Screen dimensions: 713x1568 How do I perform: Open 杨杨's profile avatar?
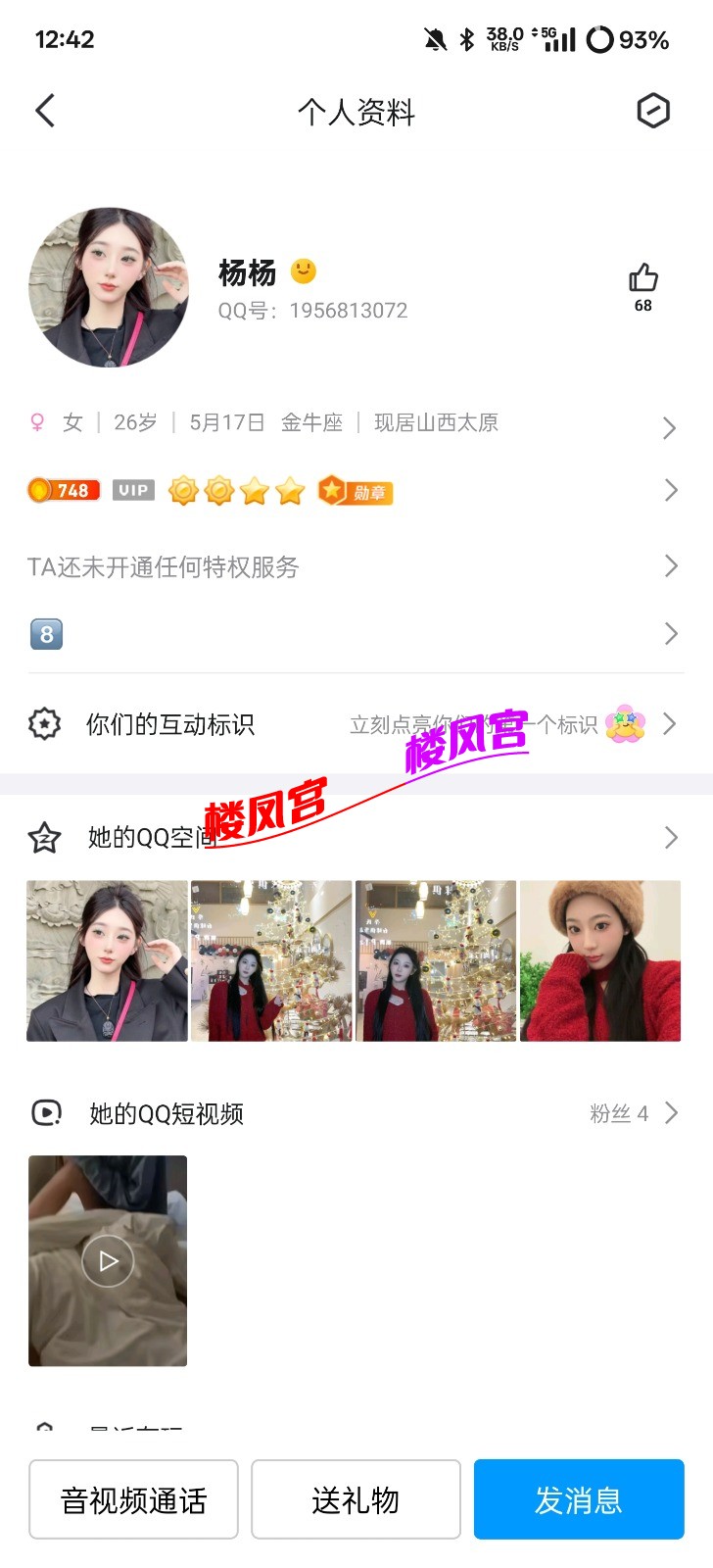pyautogui.click(x=108, y=287)
